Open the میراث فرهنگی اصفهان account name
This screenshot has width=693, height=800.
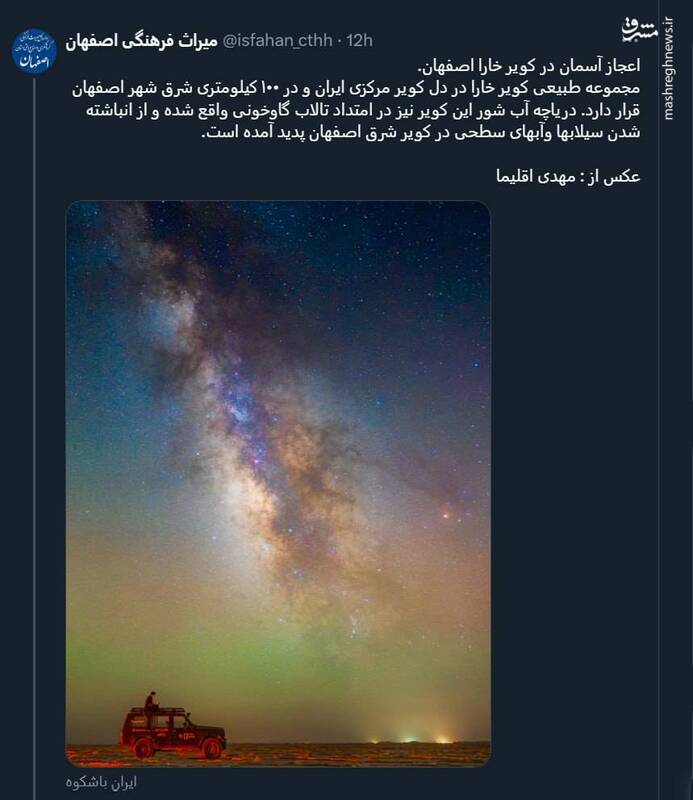(x=136, y=41)
